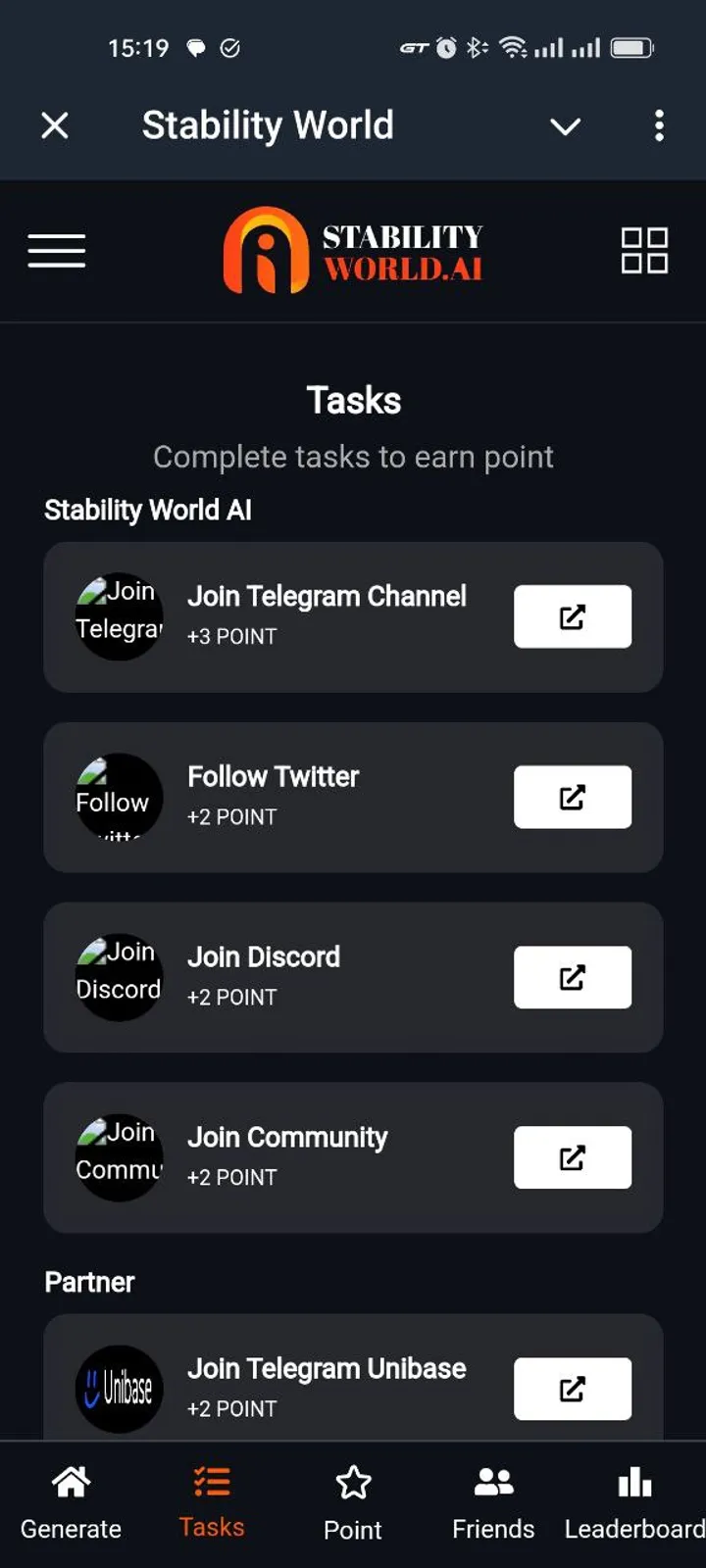The width and height of the screenshot is (706, 1568).
Task: Click the Join Discord avatar image
Action: (x=119, y=977)
